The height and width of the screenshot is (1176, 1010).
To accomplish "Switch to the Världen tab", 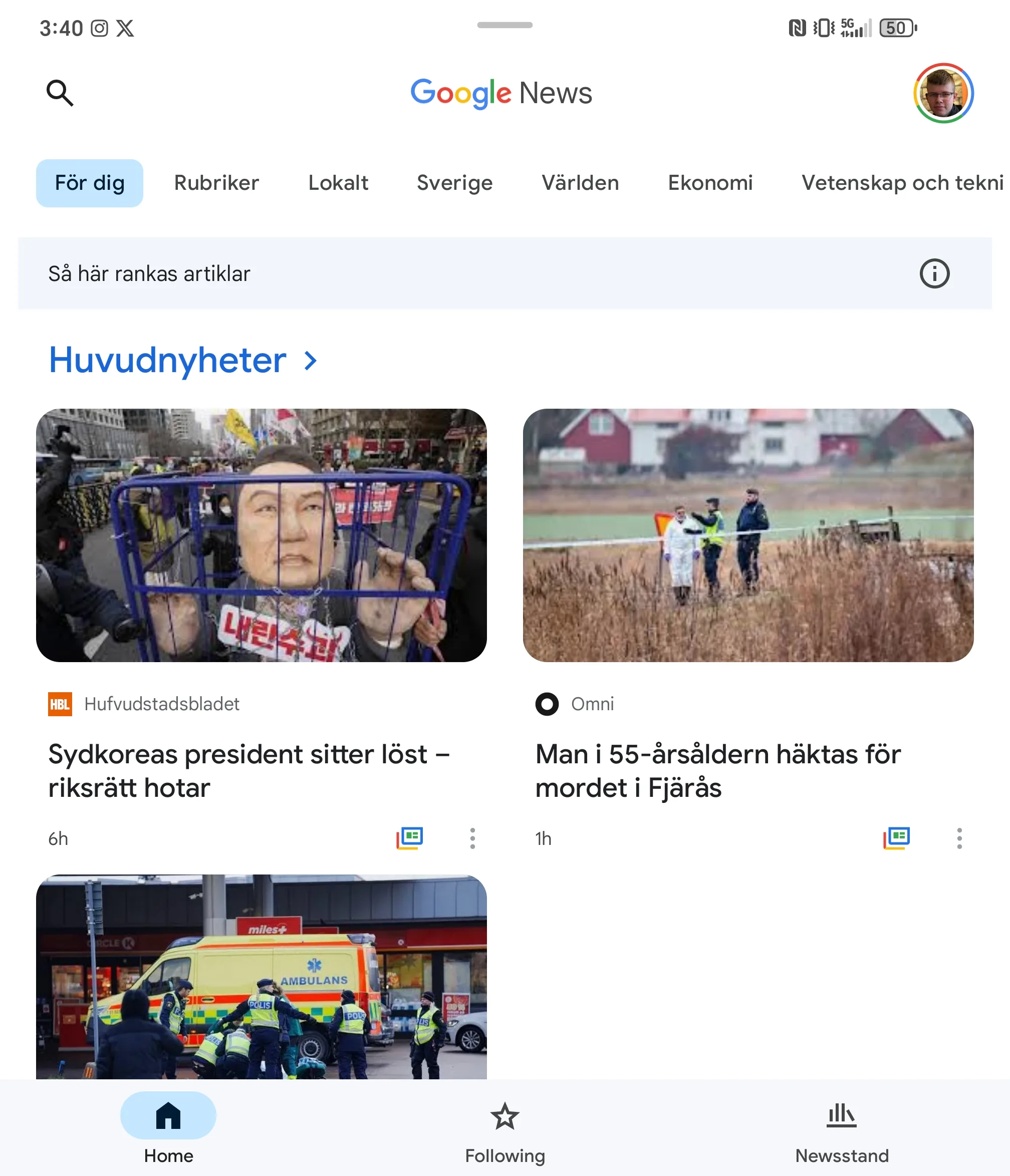I will 580,183.
